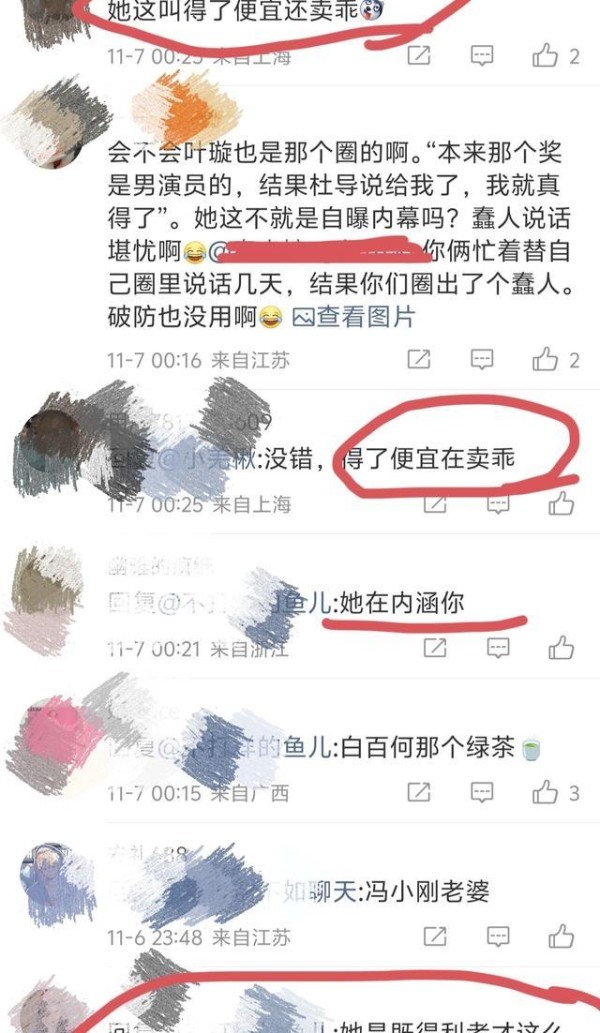Repost the comment "她在内涵你"
Image resolution: width=600 pixels, height=1033 pixels.
point(434,648)
